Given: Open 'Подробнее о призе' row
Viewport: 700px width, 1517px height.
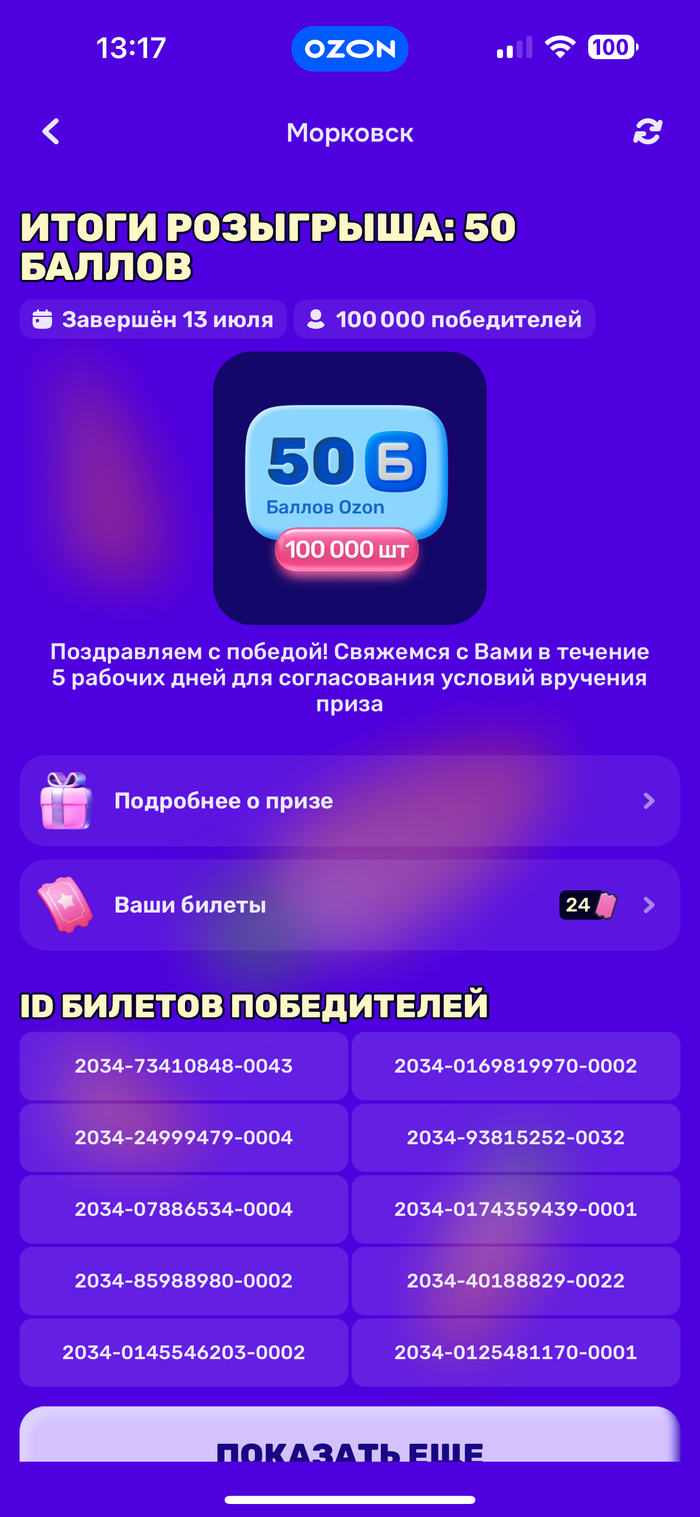Looking at the screenshot, I should [349, 801].
